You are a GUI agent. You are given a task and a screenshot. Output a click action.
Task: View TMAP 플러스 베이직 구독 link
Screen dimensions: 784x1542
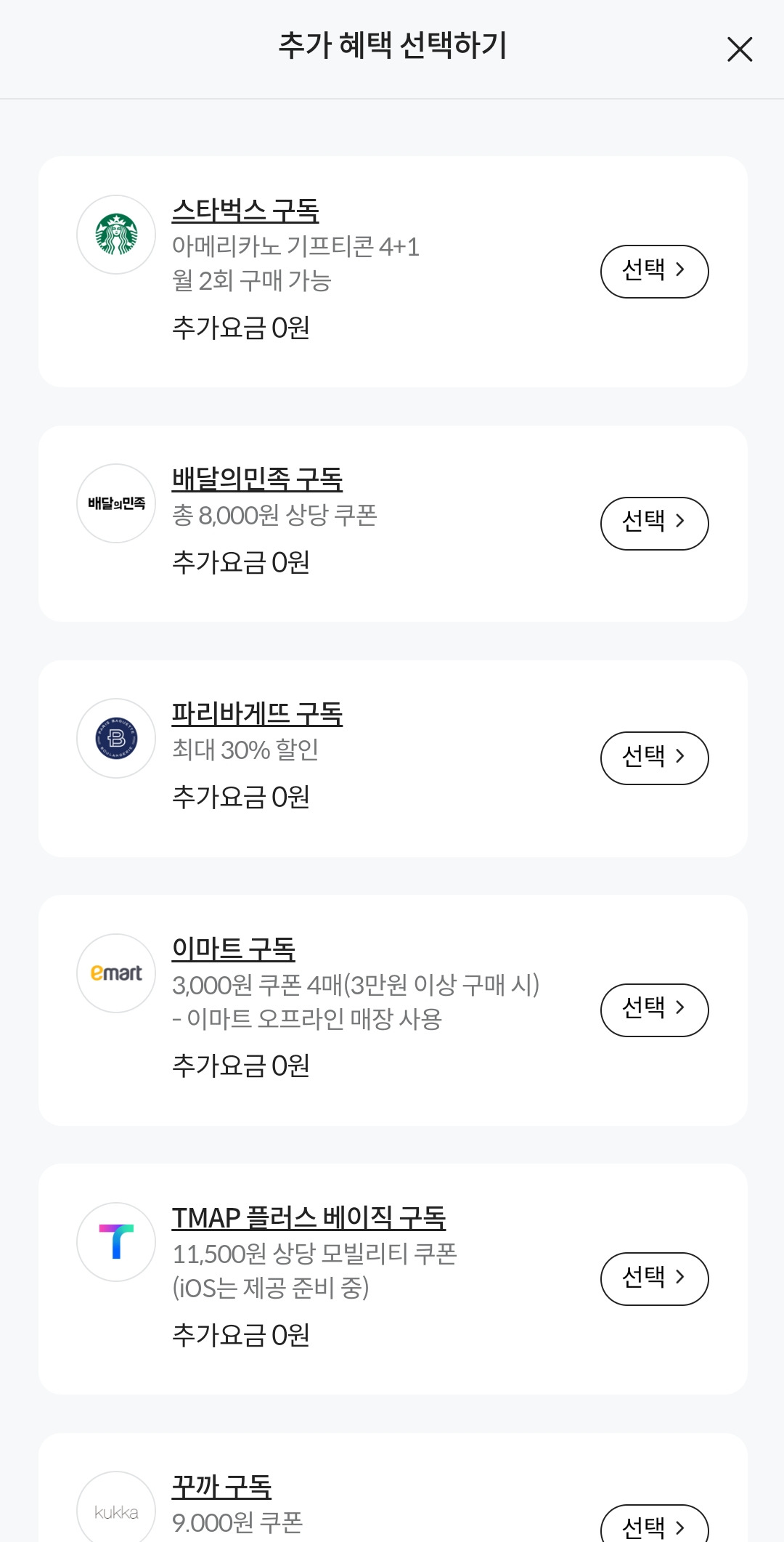tap(309, 1218)
